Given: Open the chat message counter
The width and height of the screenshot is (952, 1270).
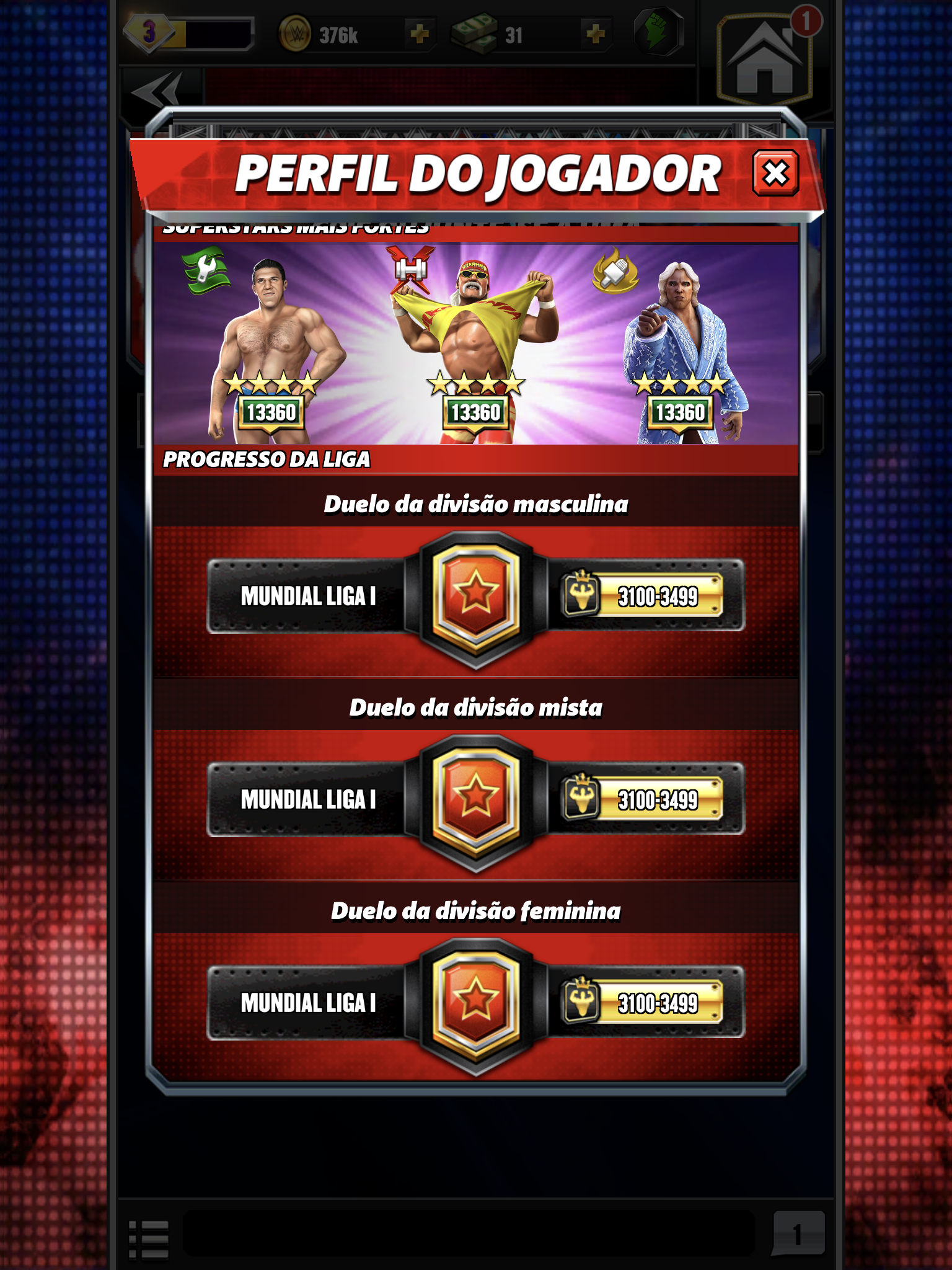Looking at the screenshot, I should [x=798, y=1233].
